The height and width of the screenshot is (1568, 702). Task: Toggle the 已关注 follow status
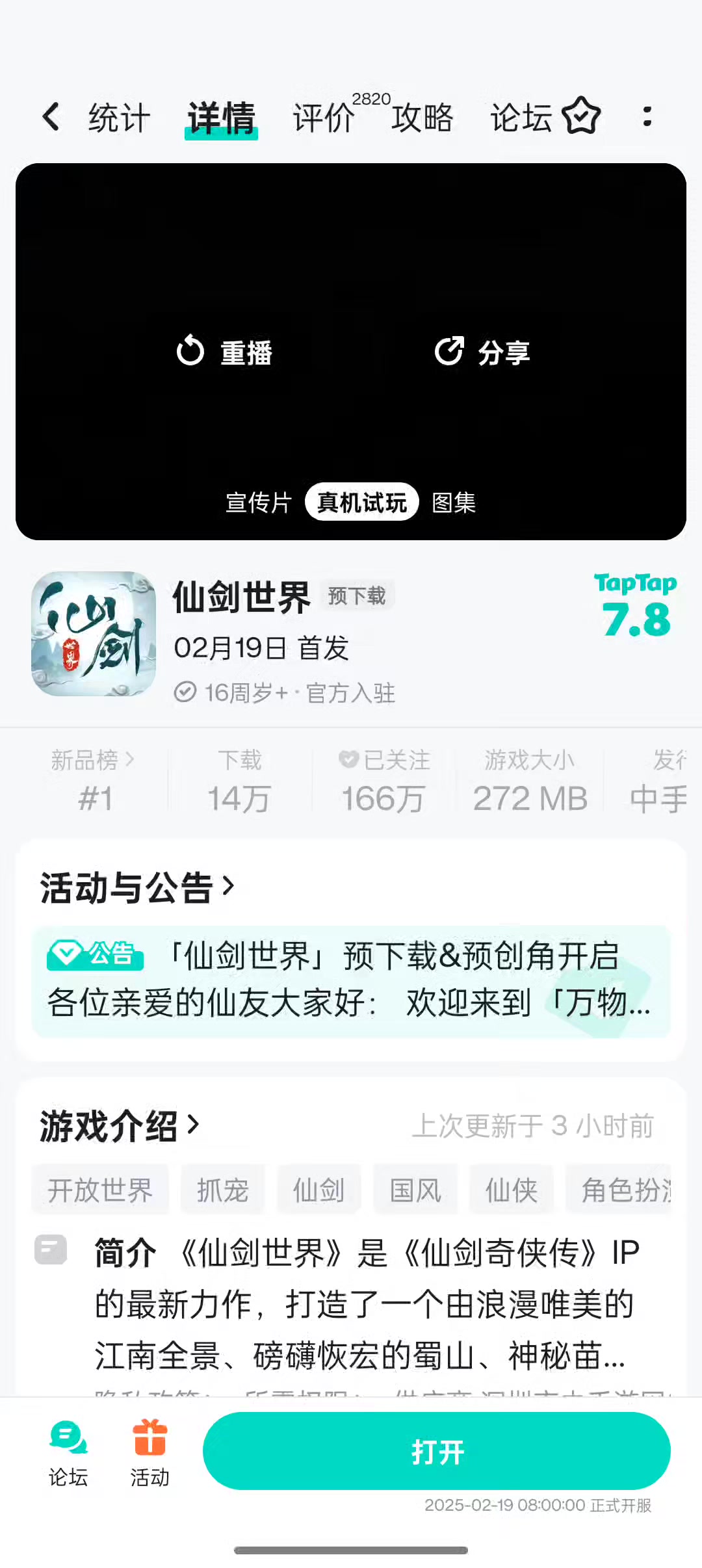(x=384, y=759)
